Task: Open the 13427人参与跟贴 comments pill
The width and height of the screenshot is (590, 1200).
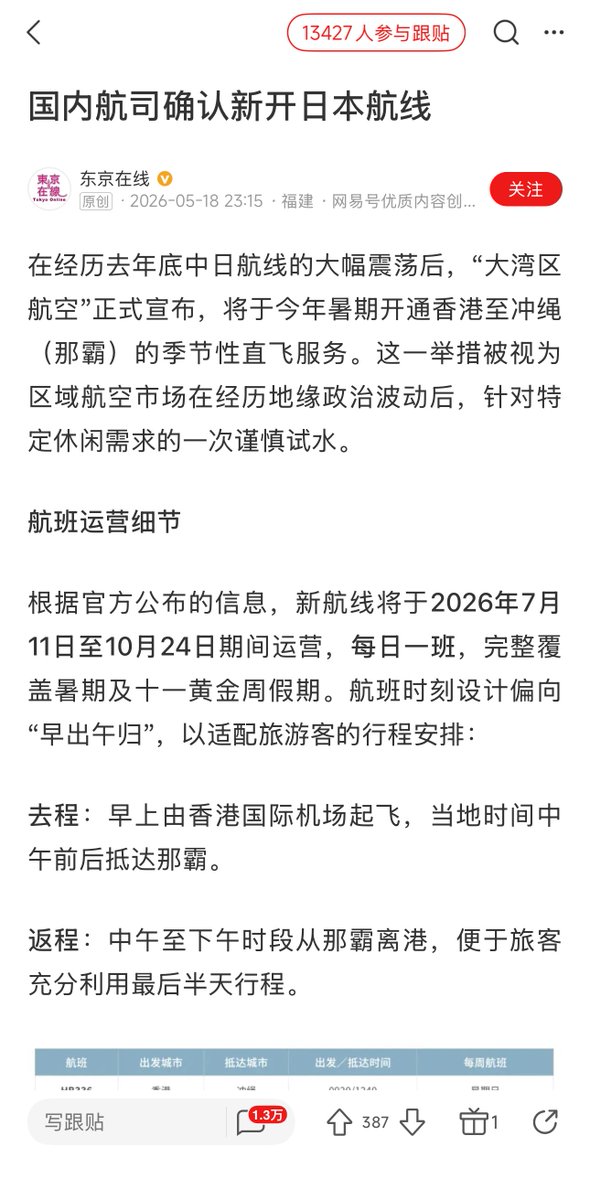Action: 376,33
